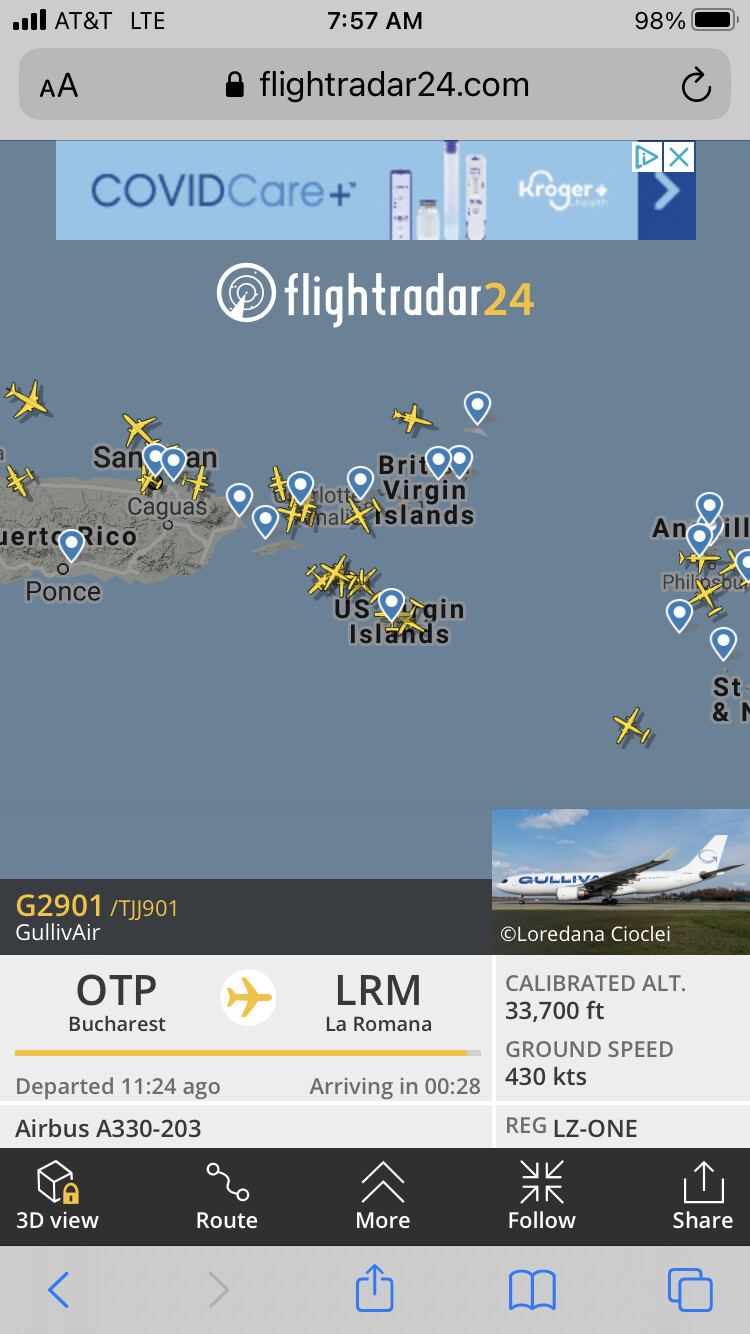The image size is (750, 1334).
Task: Open AdChoices info icon on ad
Action: point(646,157)
